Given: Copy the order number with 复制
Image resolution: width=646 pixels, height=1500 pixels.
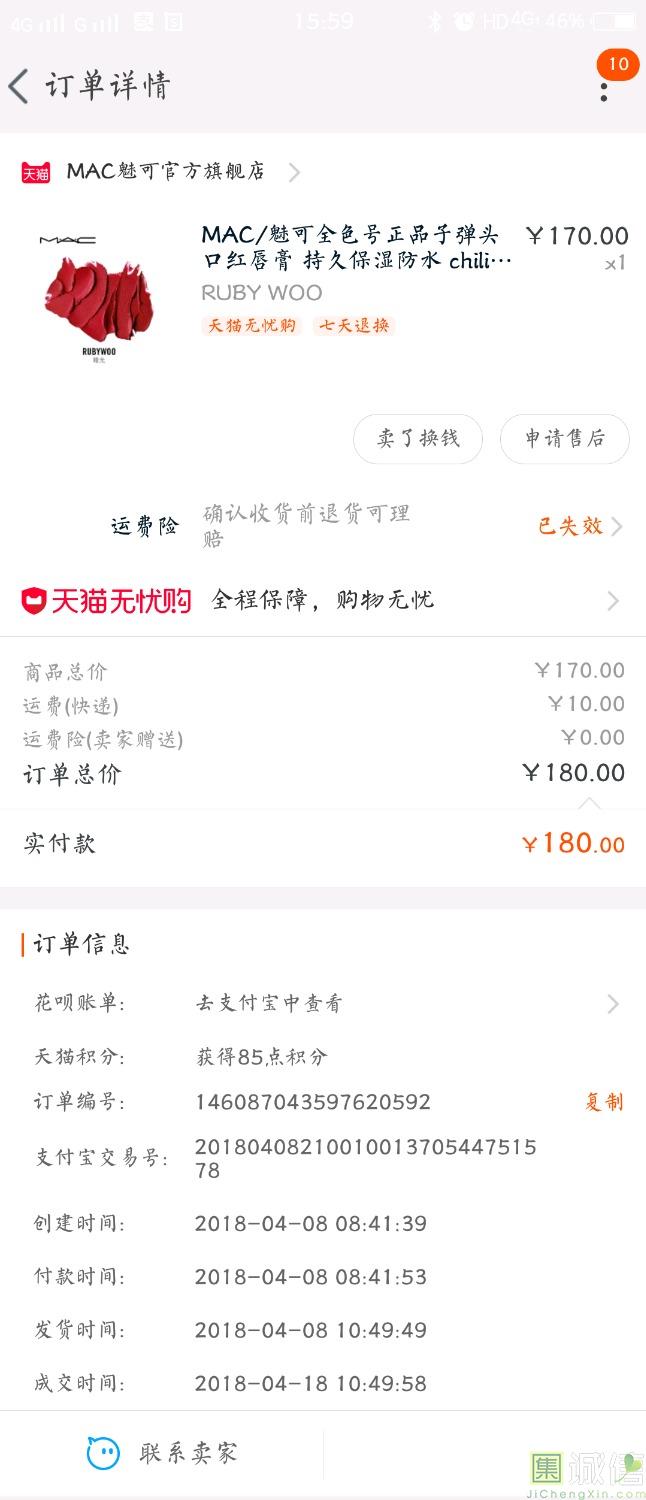Looking at the screenshot, I should [603, 1102].
